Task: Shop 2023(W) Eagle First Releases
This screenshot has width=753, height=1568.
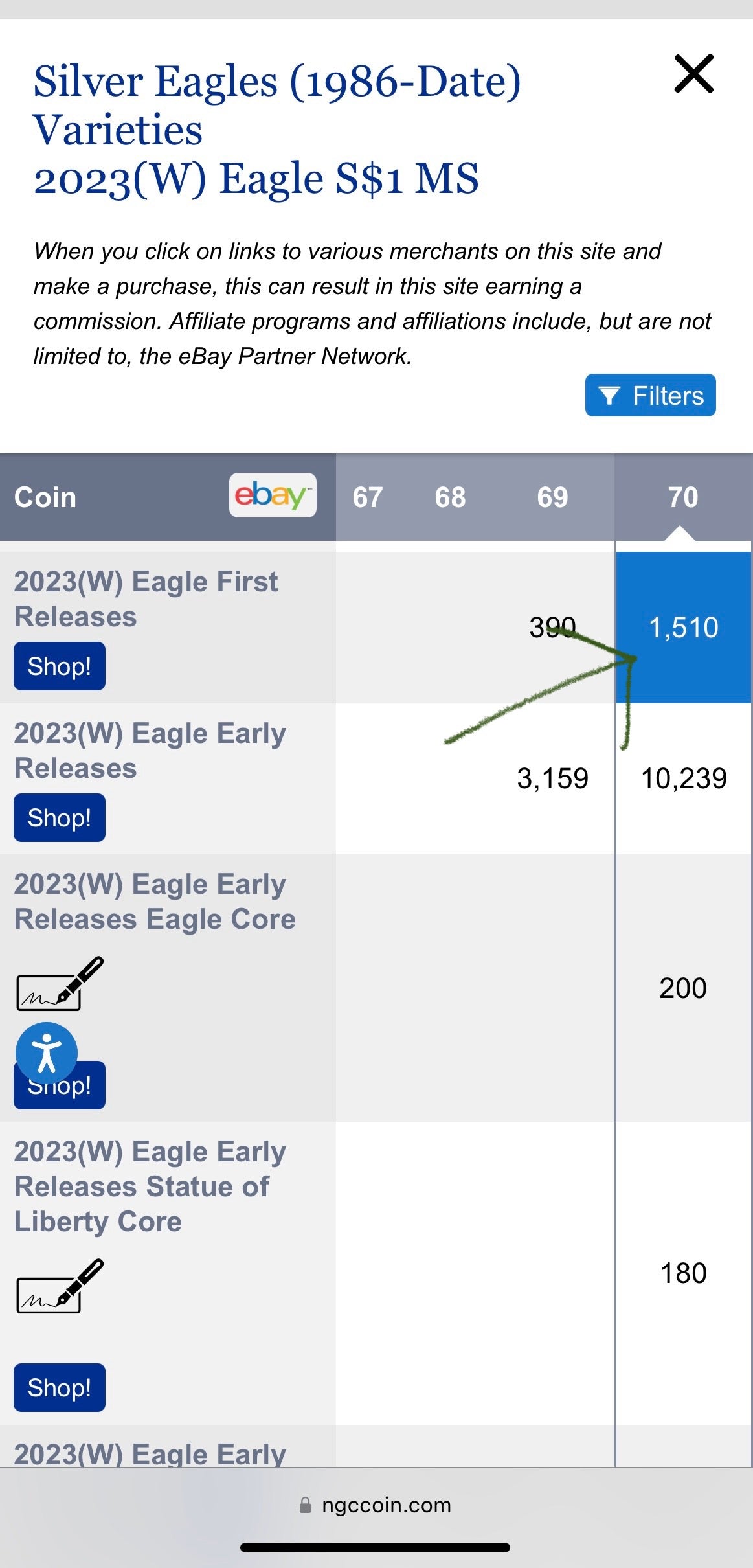Action: click(x=59, y=666)
